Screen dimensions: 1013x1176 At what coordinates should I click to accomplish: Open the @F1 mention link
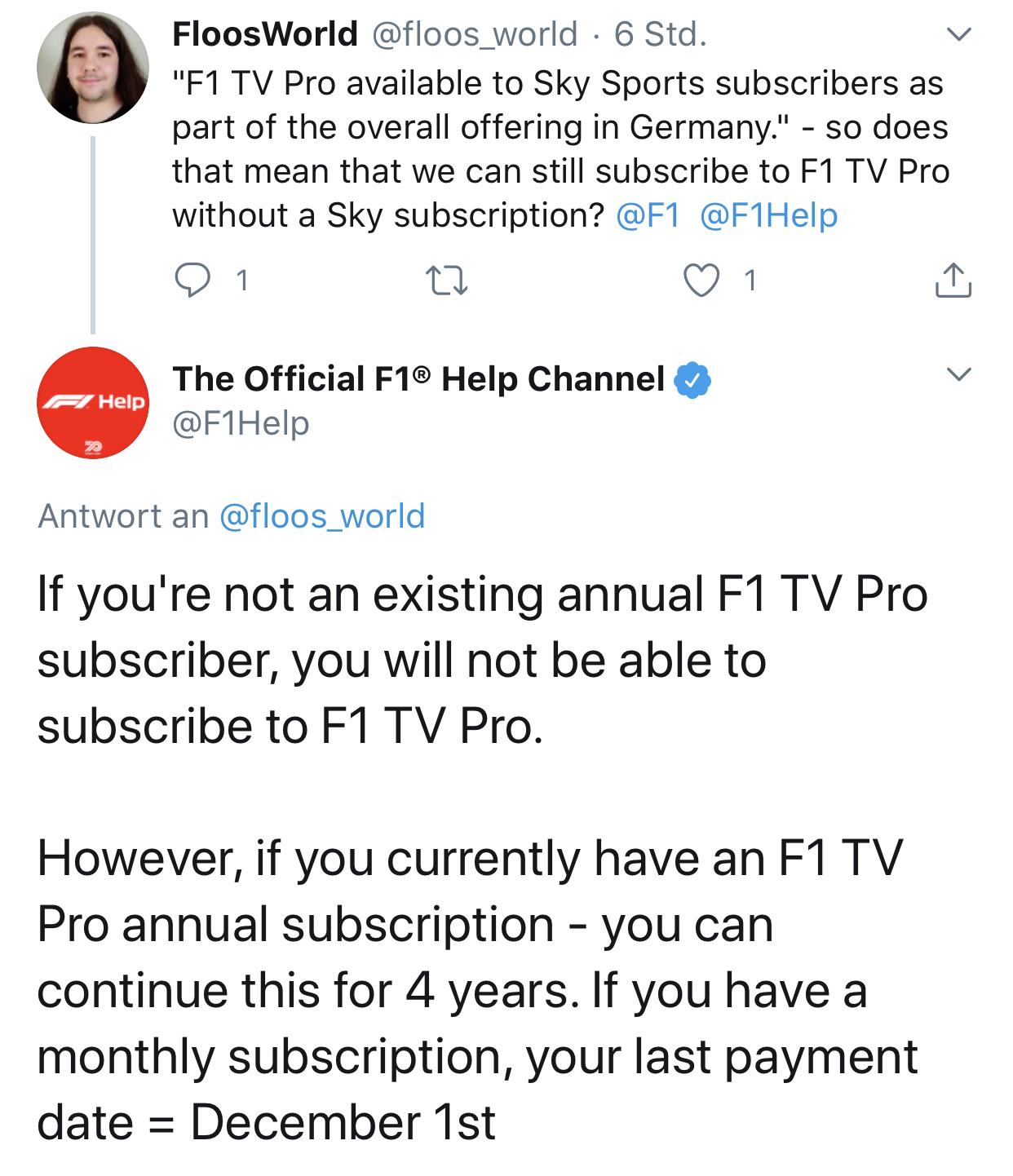point(648,215)
